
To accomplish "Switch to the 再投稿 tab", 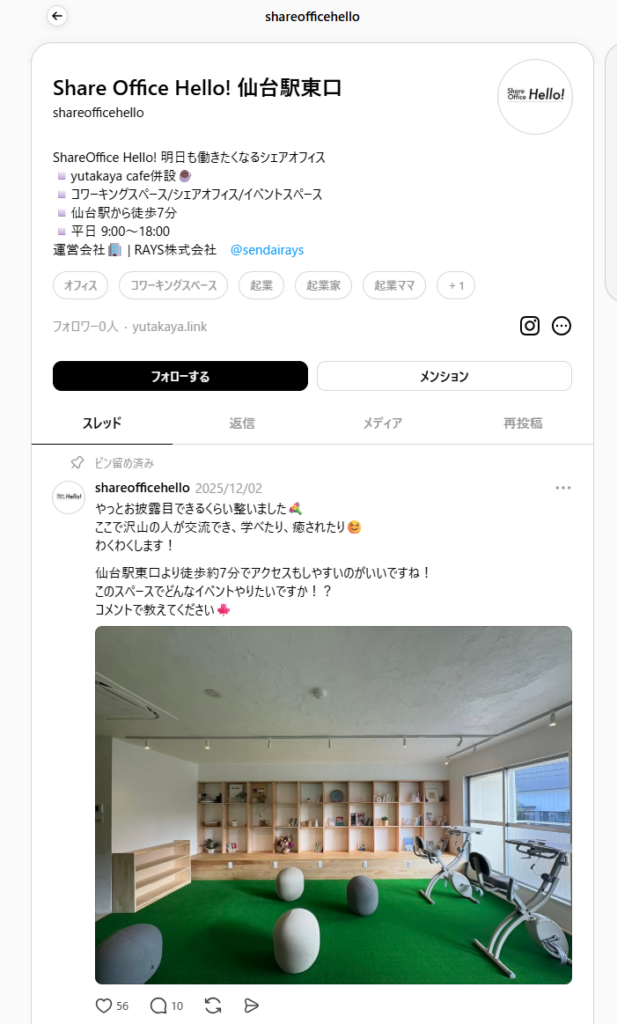I will point(522,423).
